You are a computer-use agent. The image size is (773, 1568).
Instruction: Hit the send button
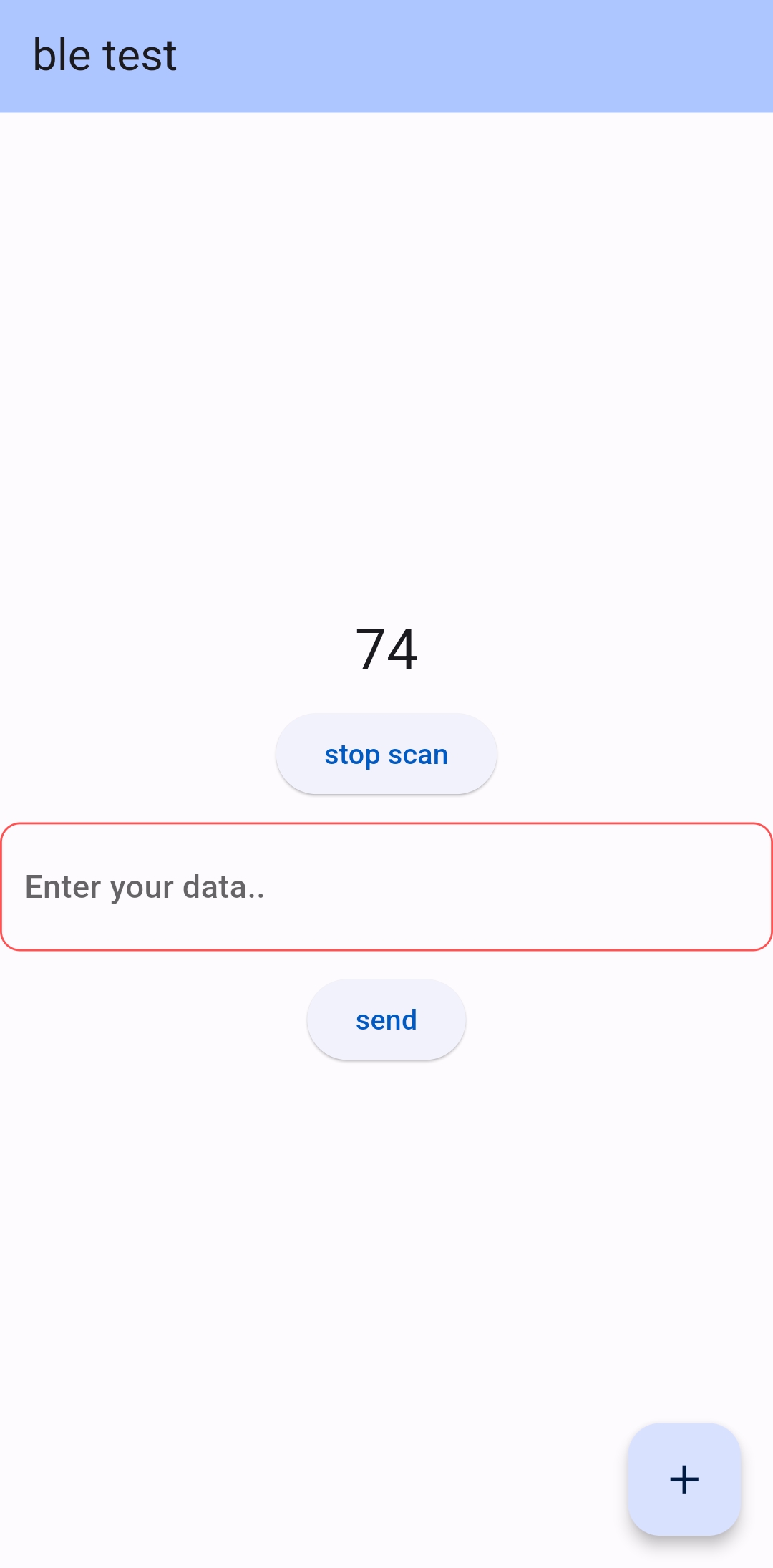386,1020
